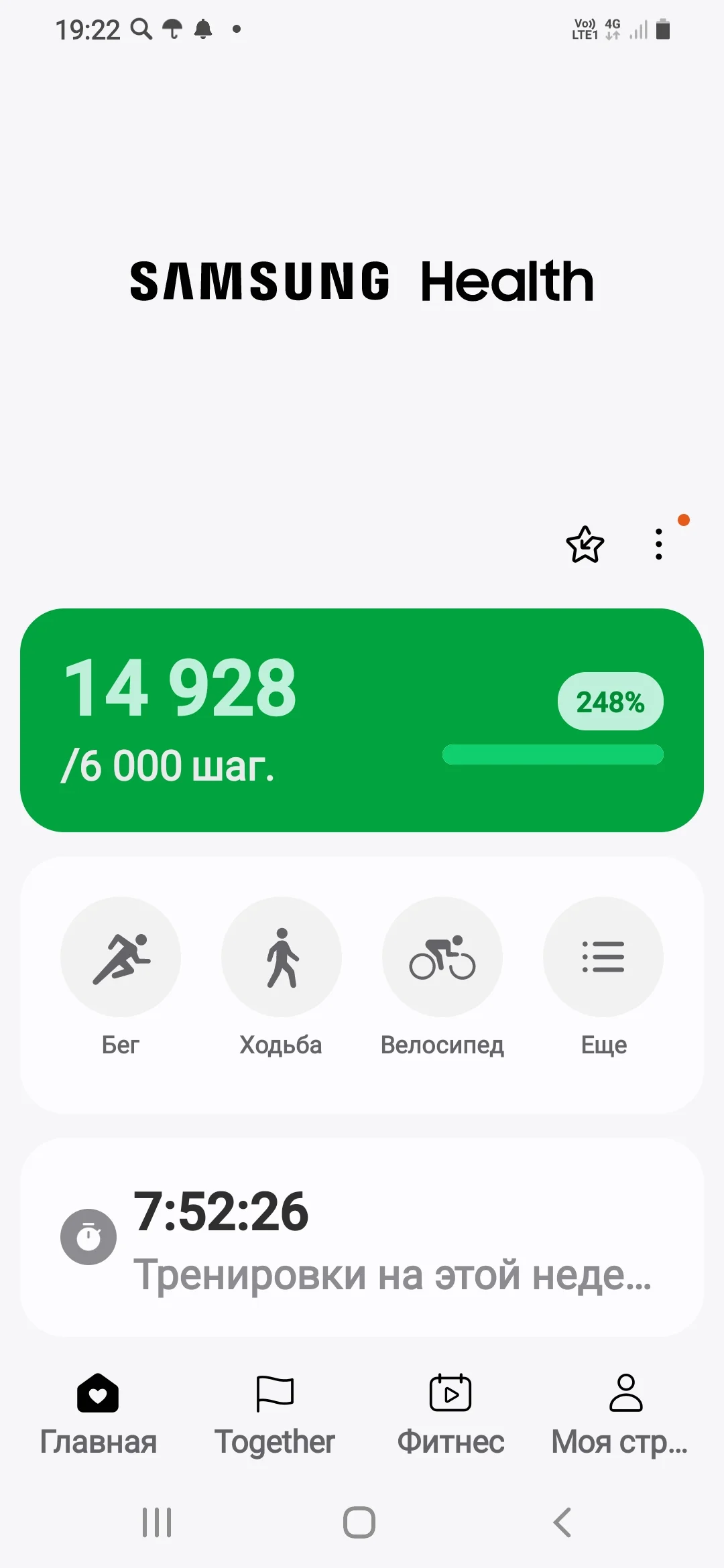Viewport: 724px width, 1568px height.
Task: Select the Бег (Running) workout icon
Action: coord(121,957)
